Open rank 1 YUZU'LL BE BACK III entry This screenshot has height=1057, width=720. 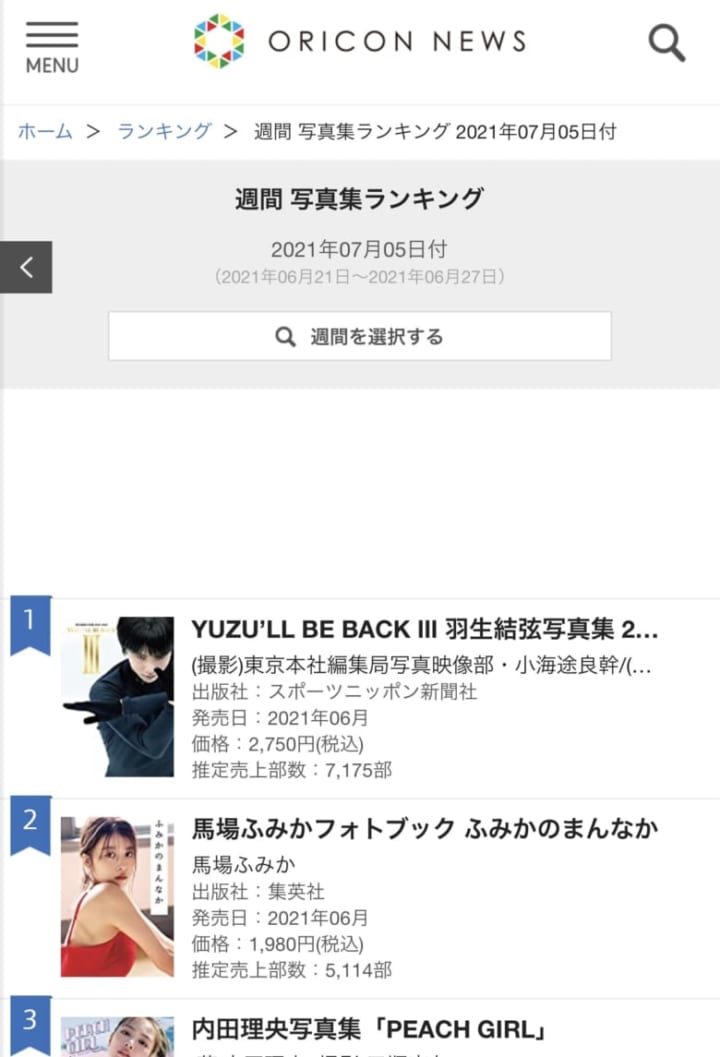click(x=424, y=630)
